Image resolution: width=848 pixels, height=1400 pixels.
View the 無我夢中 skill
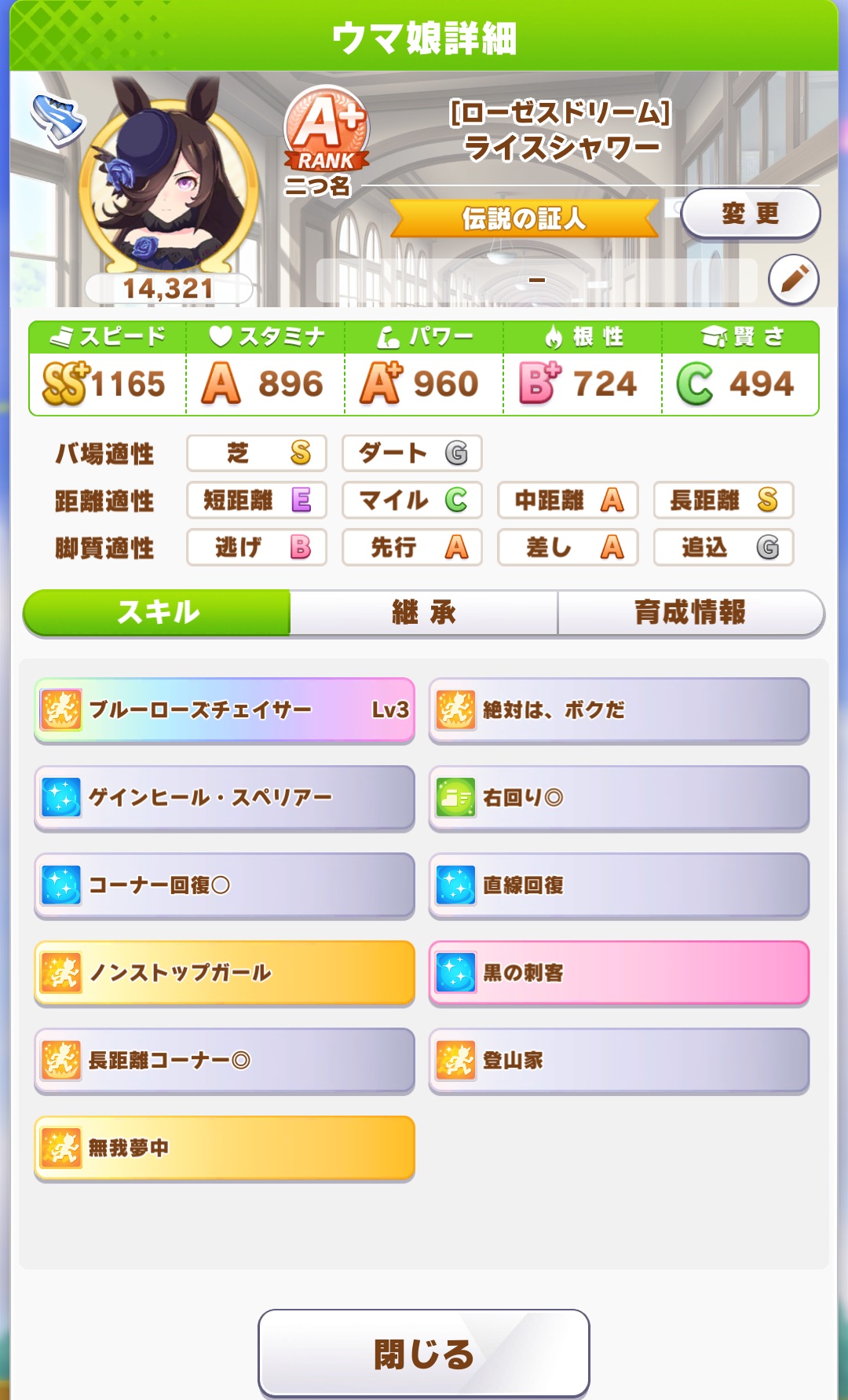pyautogui.click(x=225, y=1148)
